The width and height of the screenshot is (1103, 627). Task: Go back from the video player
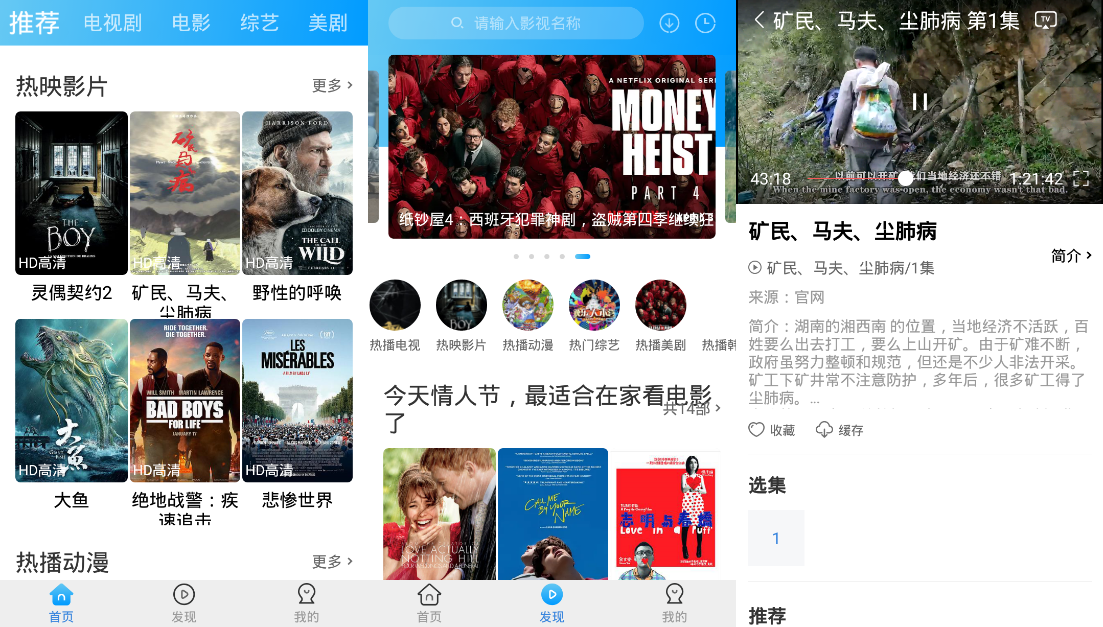point(760,20)
